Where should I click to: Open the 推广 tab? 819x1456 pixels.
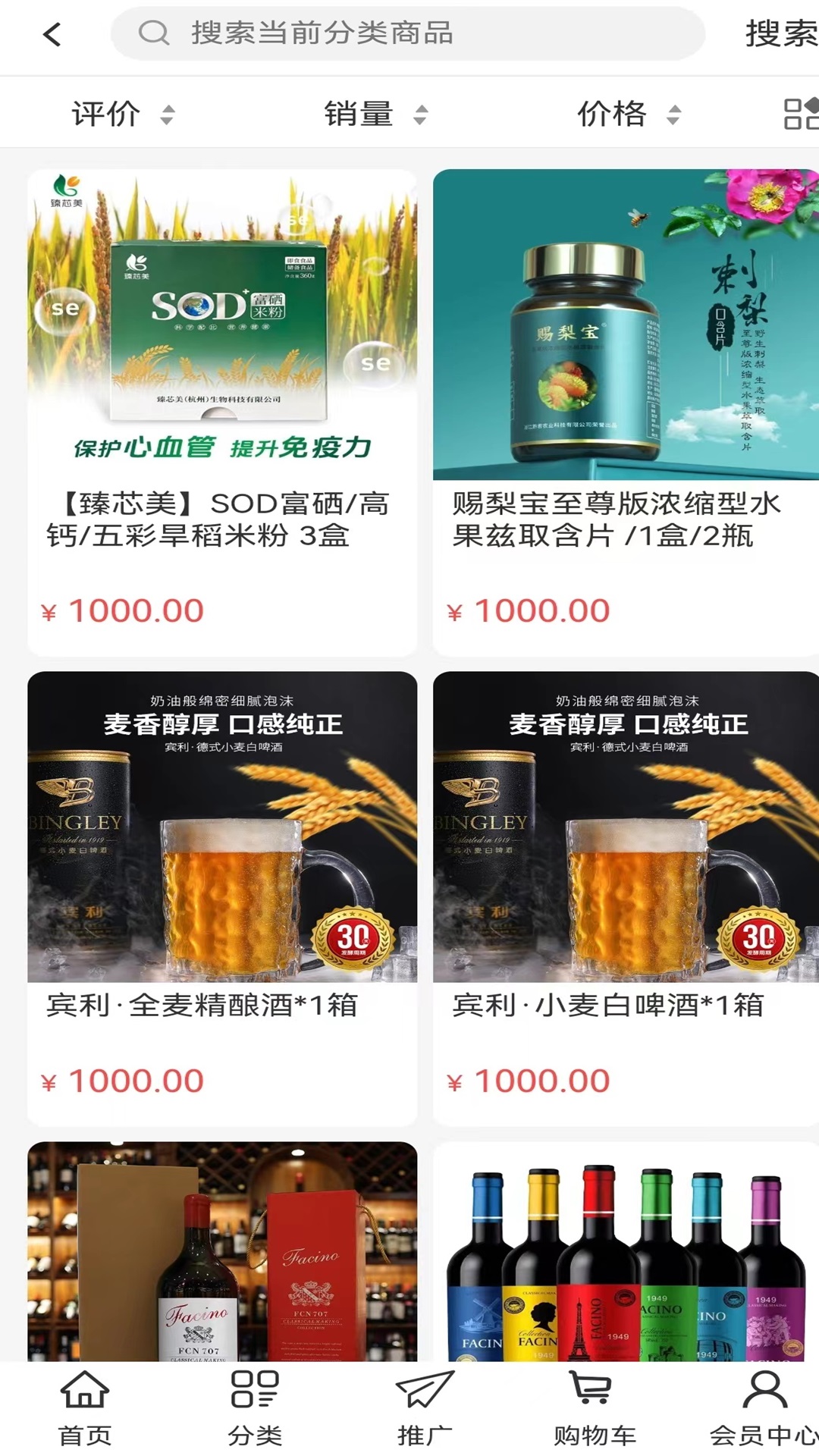(x=425, y=1407)
